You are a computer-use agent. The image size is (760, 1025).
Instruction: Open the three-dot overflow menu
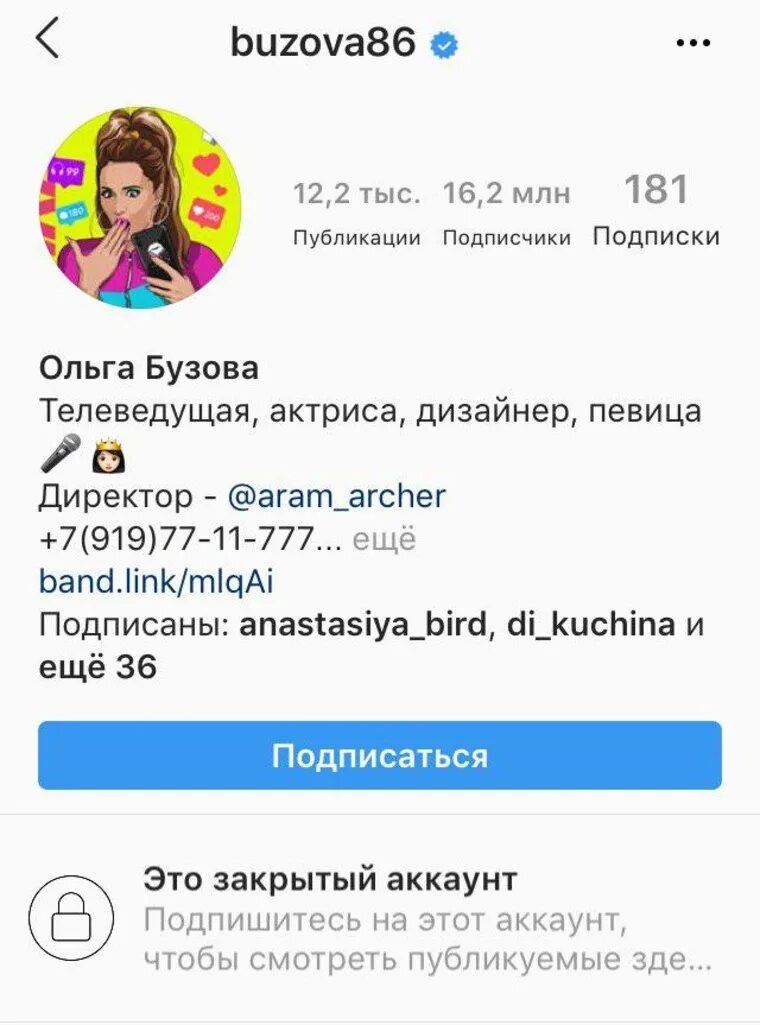[692, 43]
